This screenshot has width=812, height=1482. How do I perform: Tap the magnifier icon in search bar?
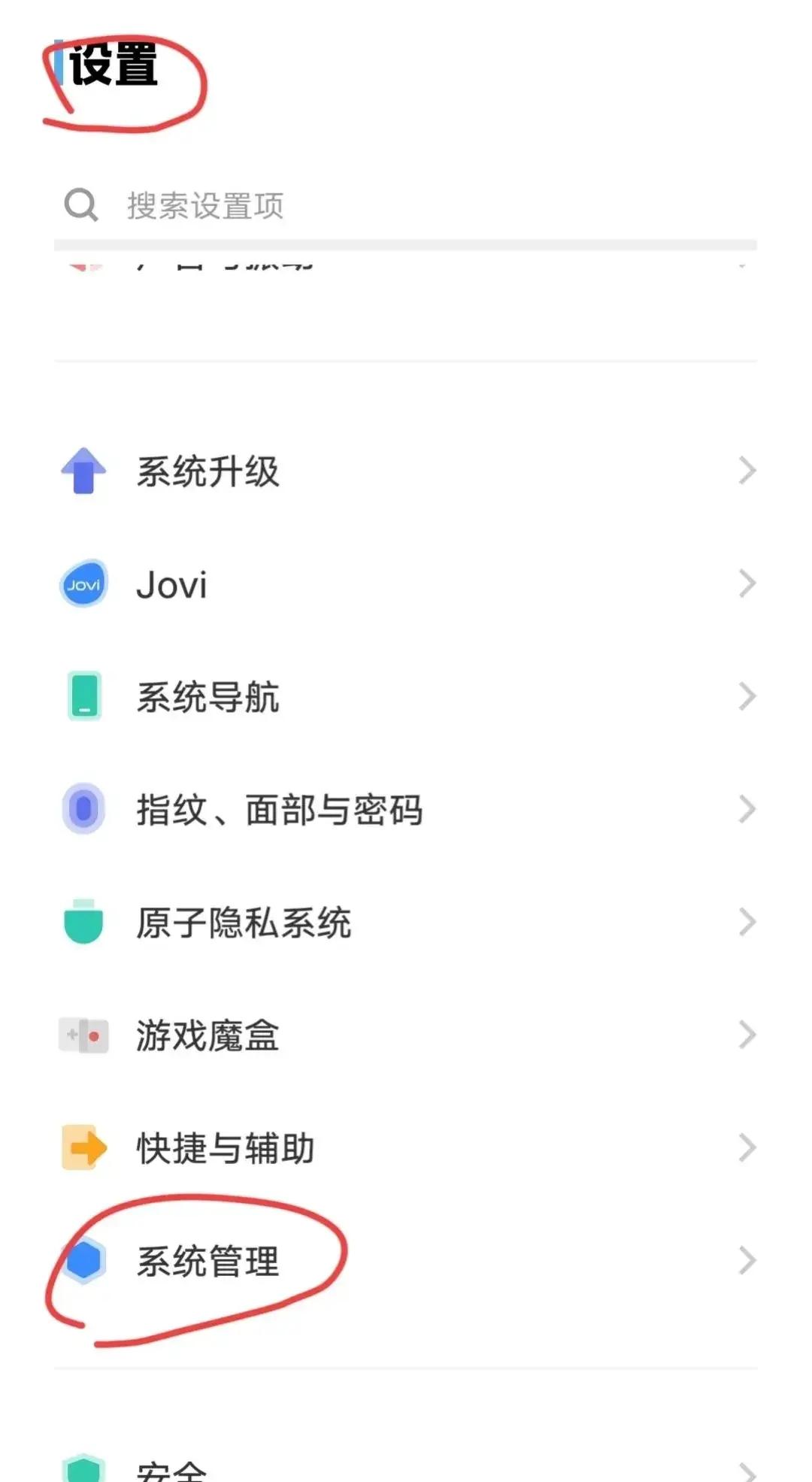(x=80, y=205)
